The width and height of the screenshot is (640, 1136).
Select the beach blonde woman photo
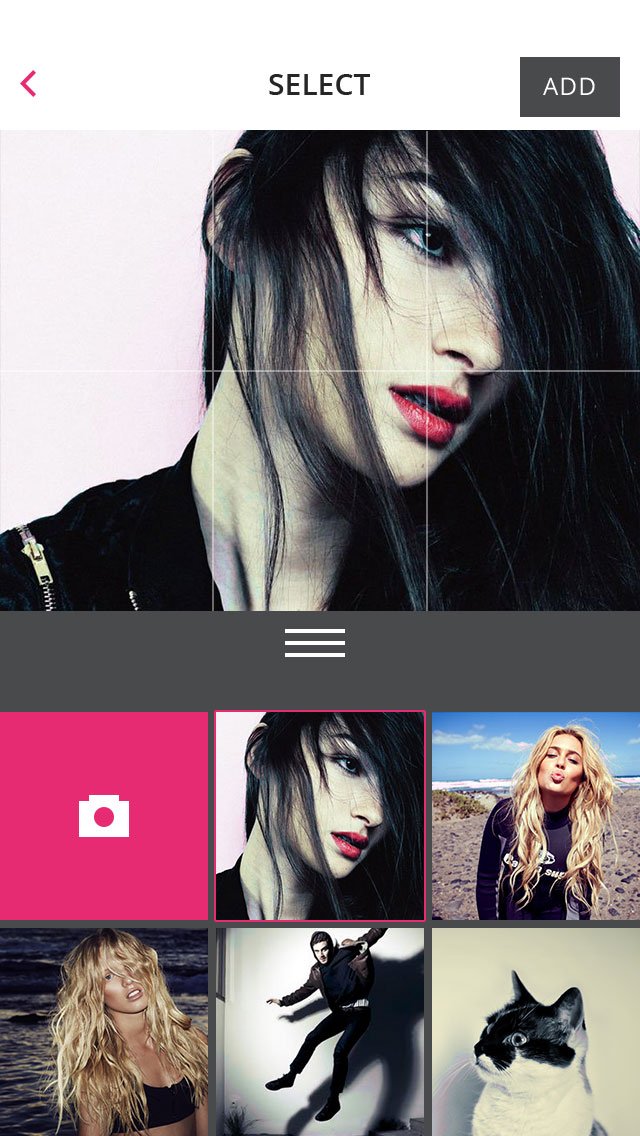coord(536,815)
